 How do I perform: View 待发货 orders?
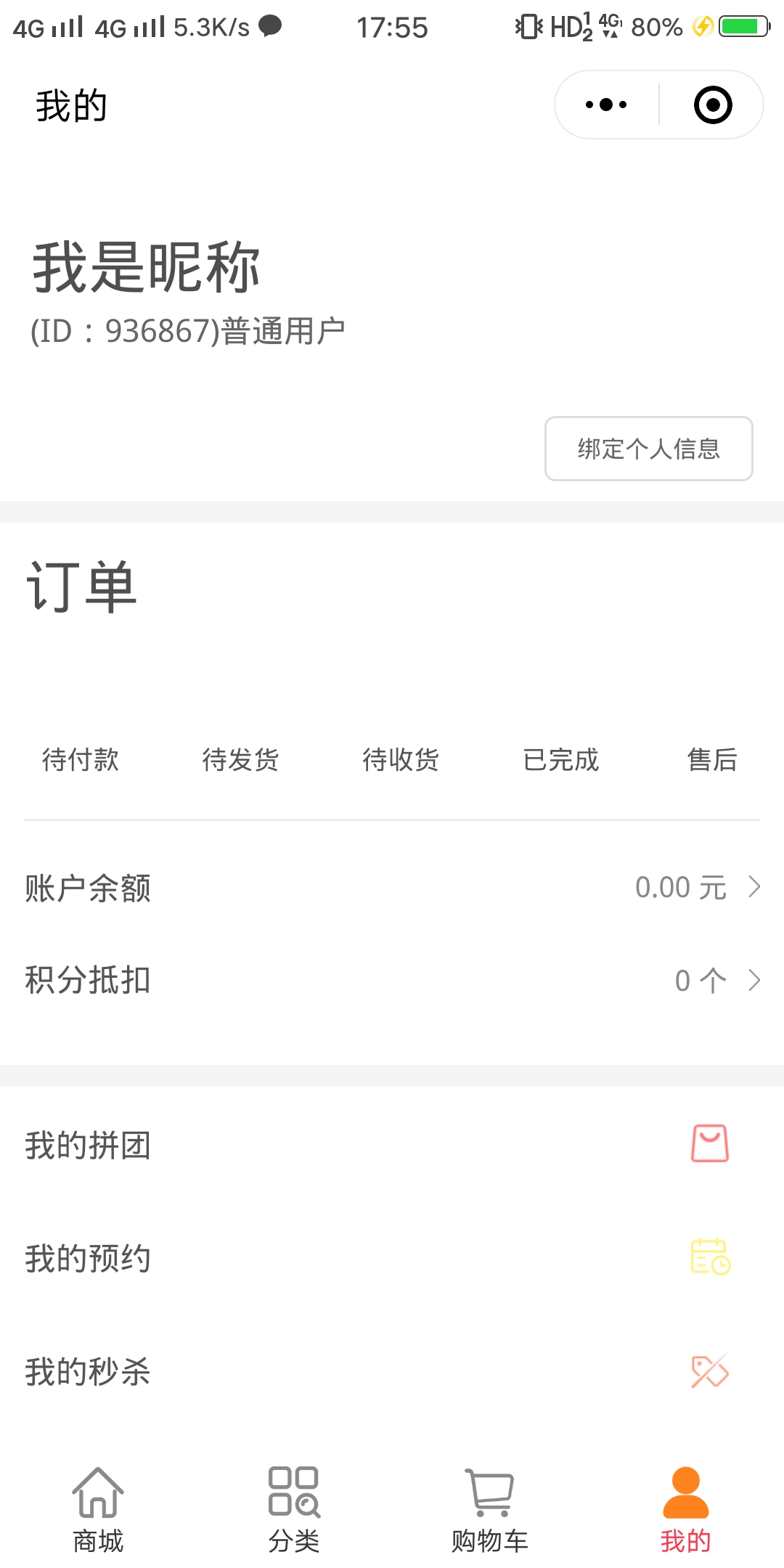(240, 759)
